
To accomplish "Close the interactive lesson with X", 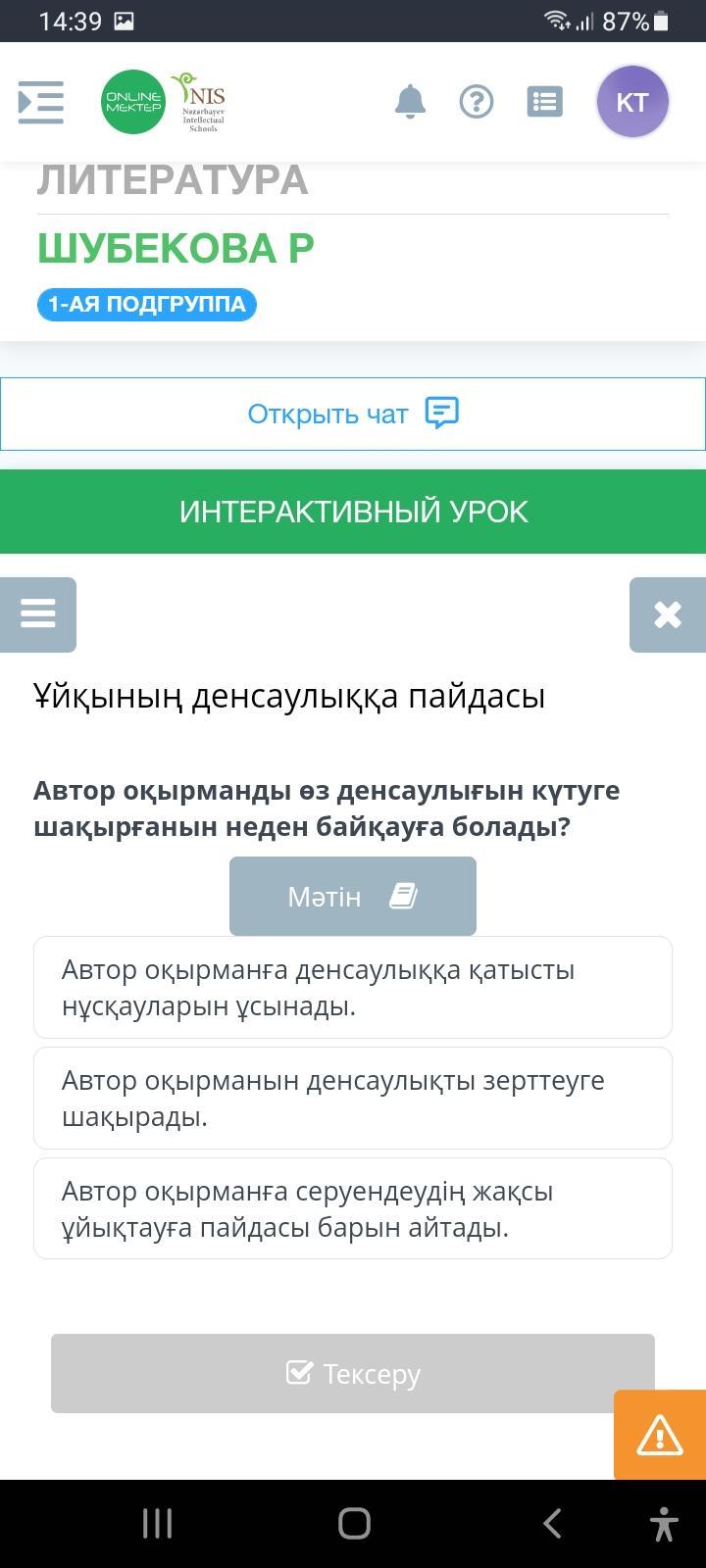I will 668,614.
